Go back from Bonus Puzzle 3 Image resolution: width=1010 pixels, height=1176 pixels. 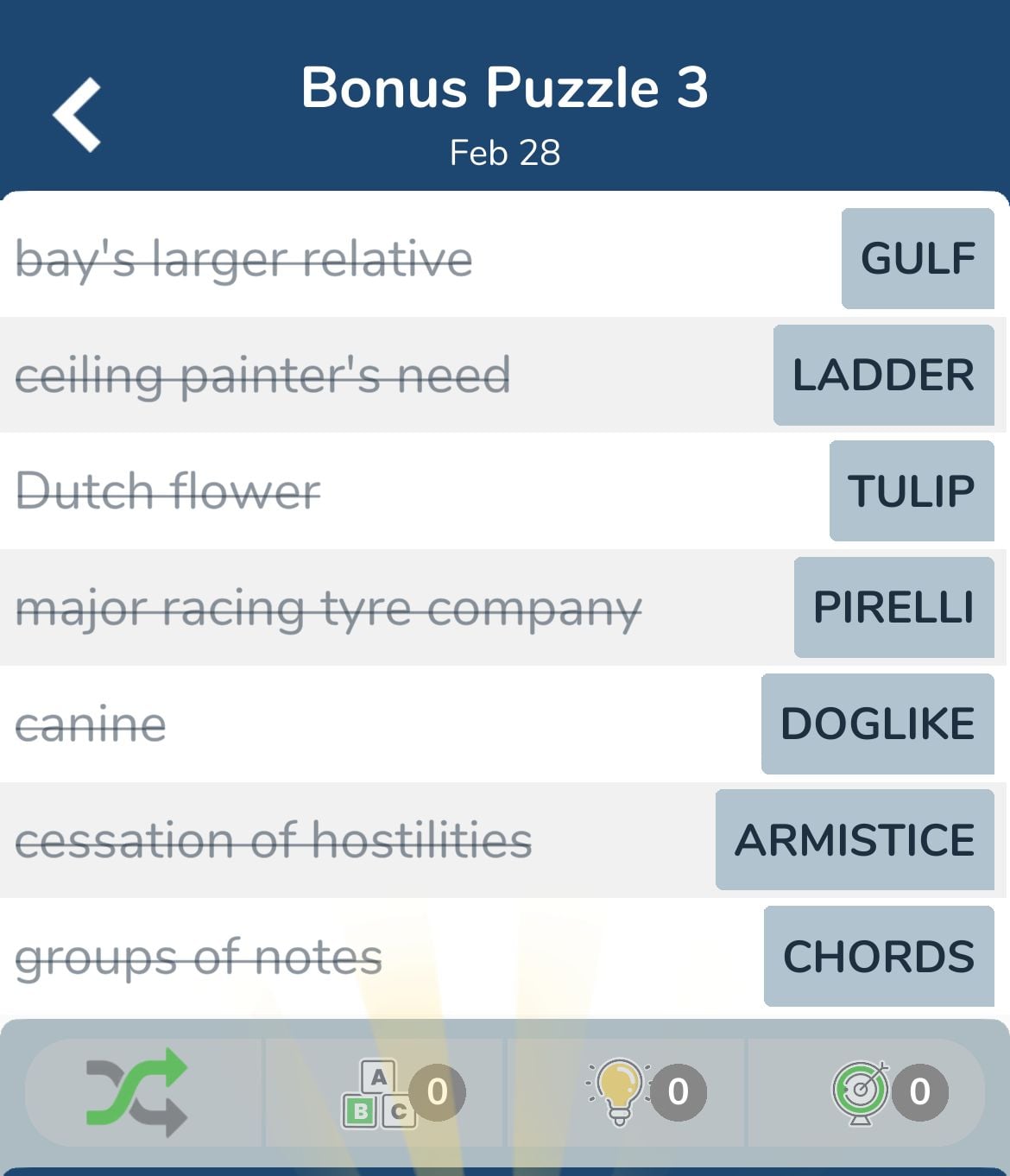[78, 116]
